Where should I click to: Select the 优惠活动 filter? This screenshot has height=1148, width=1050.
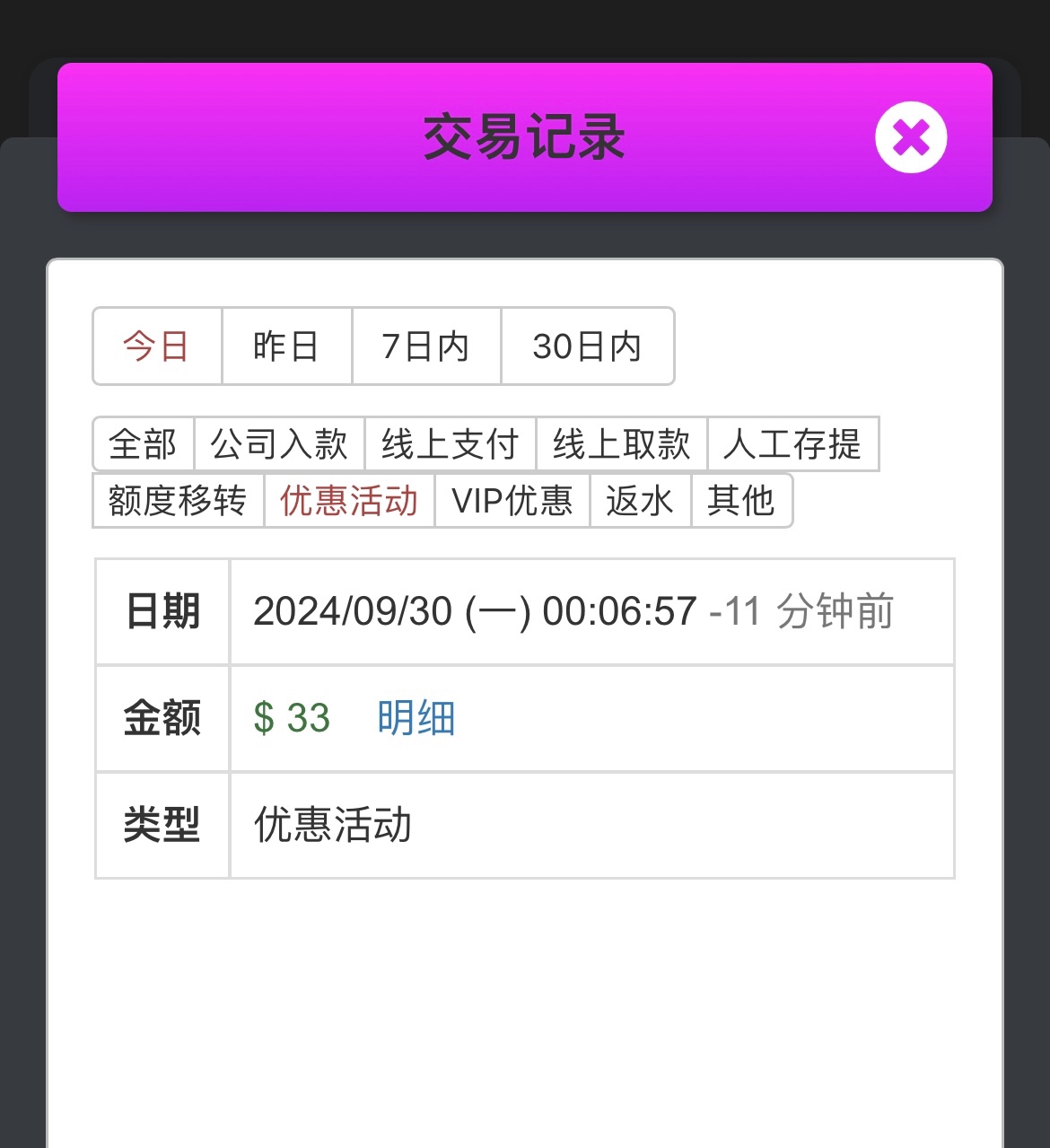click(x=349, y=501)
